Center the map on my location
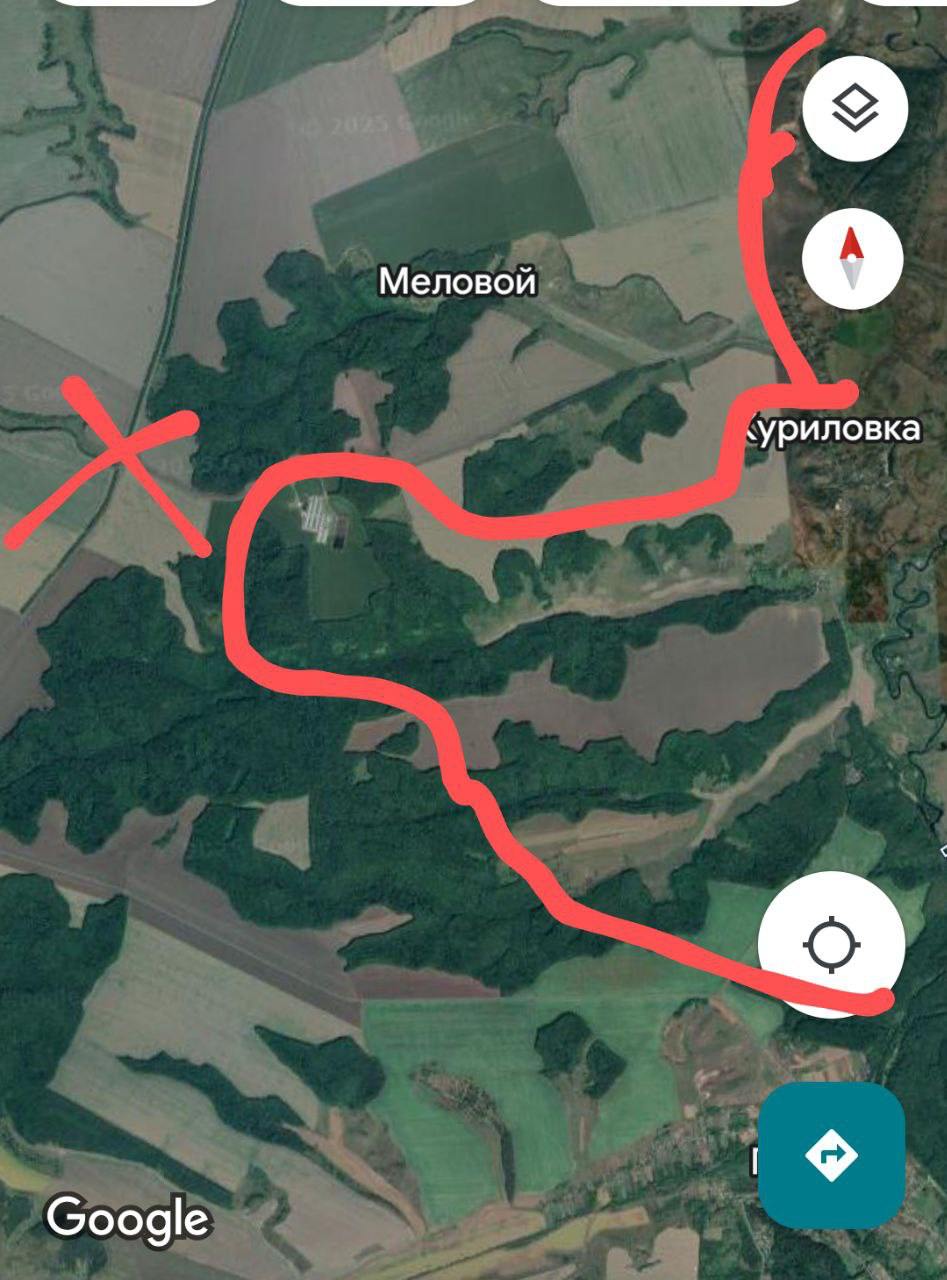Viewport: 947px width, 1280px height. click(831, 944)
